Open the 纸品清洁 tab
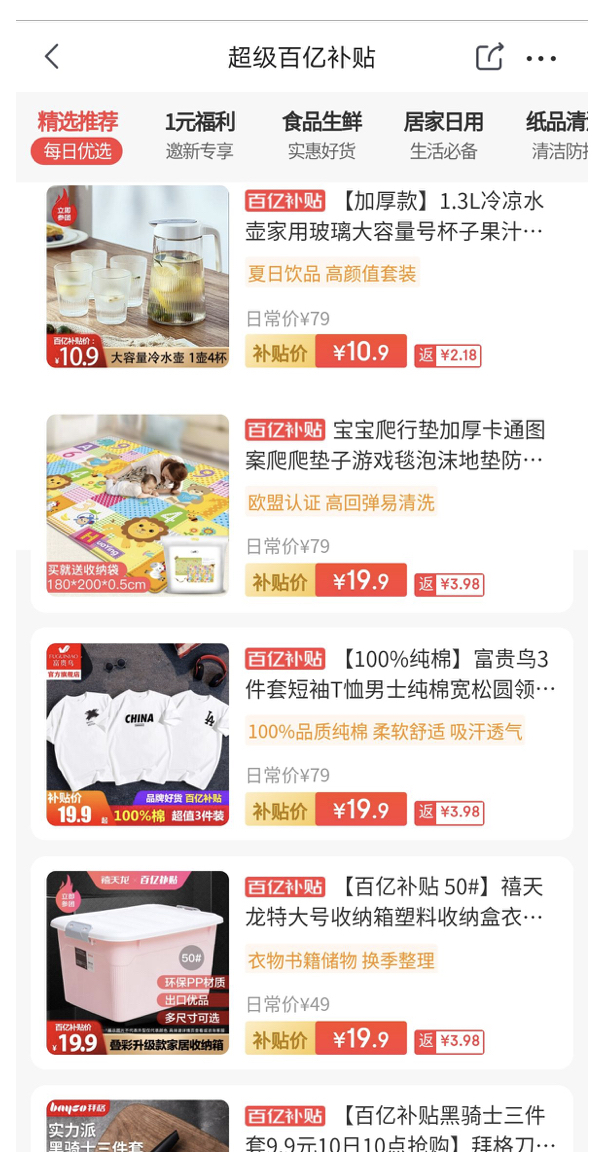This screenshot has height=1172, width=608. [x=558, y=135]
